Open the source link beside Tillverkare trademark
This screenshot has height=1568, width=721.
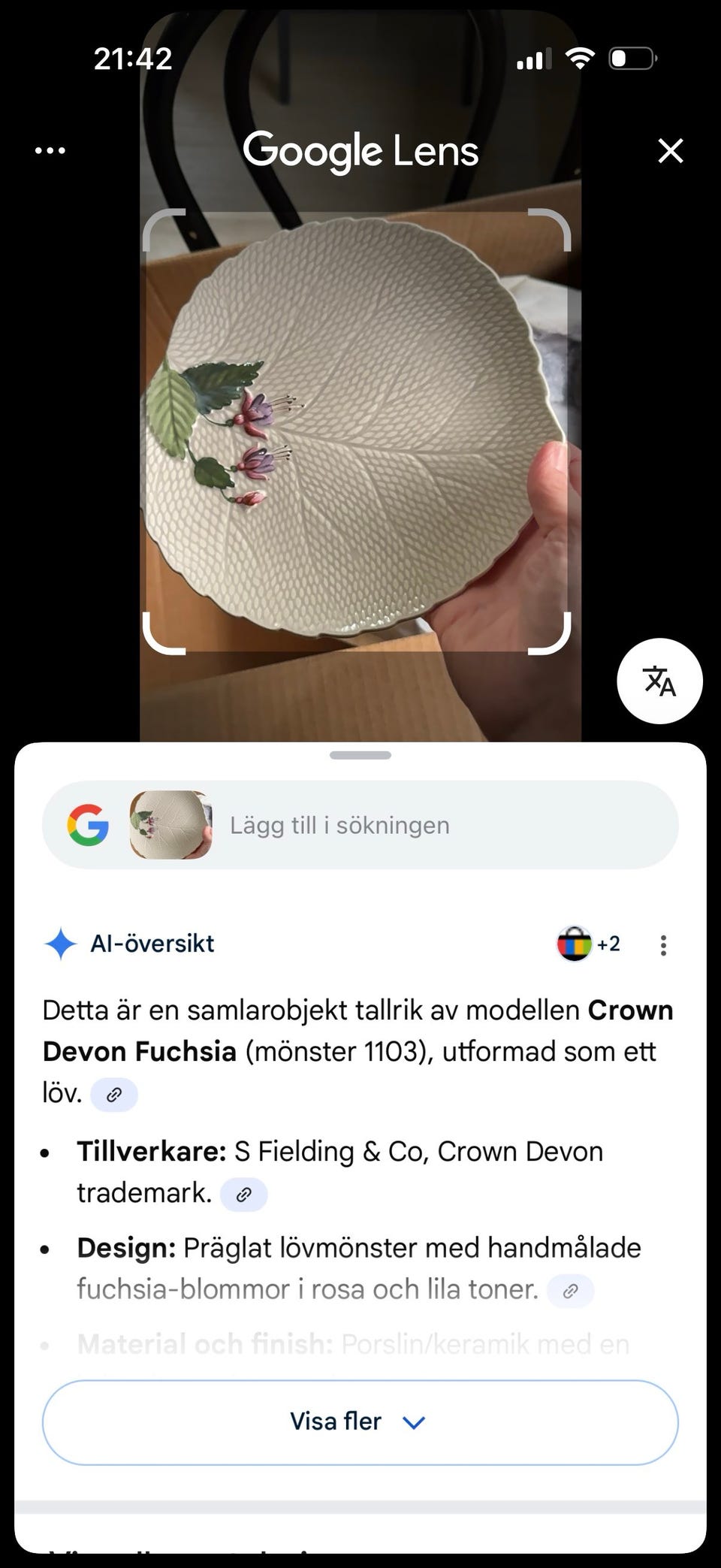(x=243, y=1193)
